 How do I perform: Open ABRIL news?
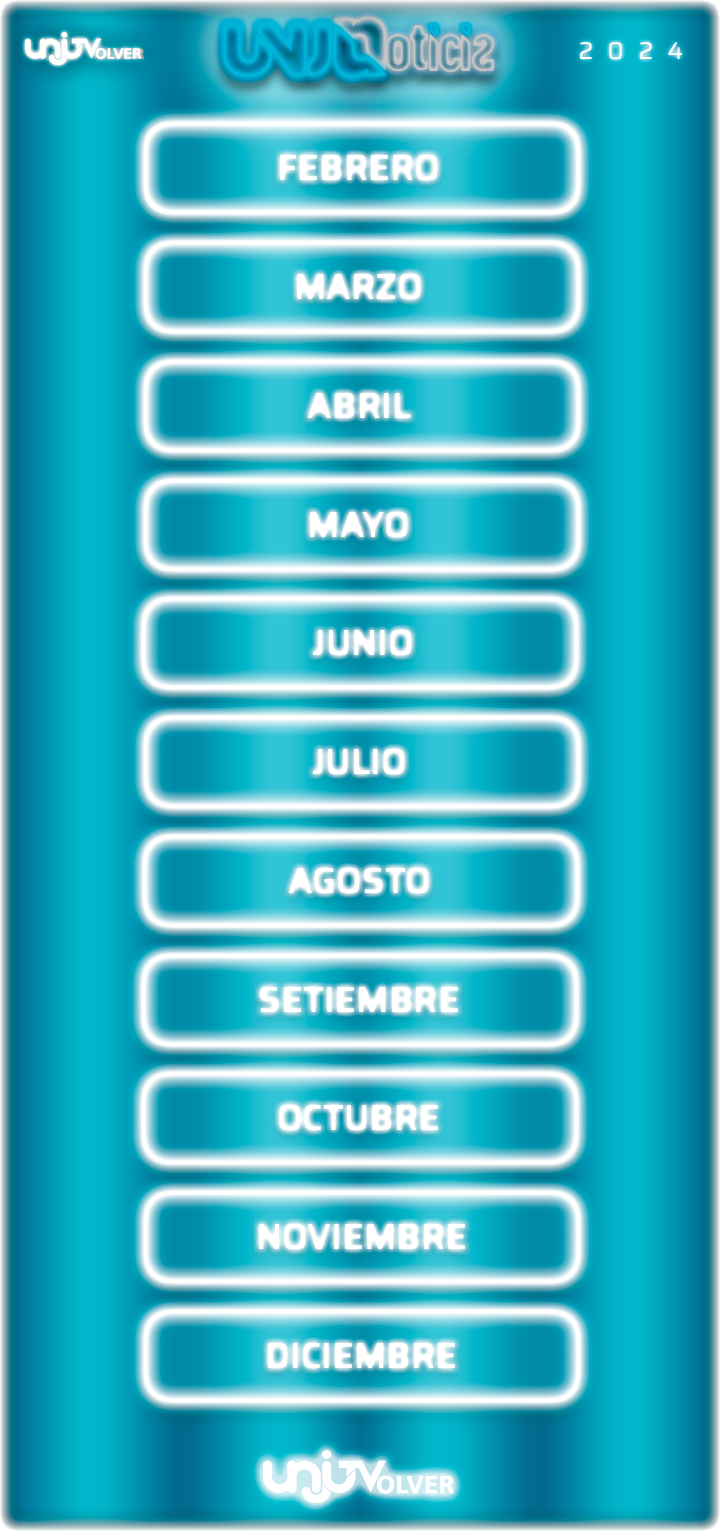click(x=361, y=406)
